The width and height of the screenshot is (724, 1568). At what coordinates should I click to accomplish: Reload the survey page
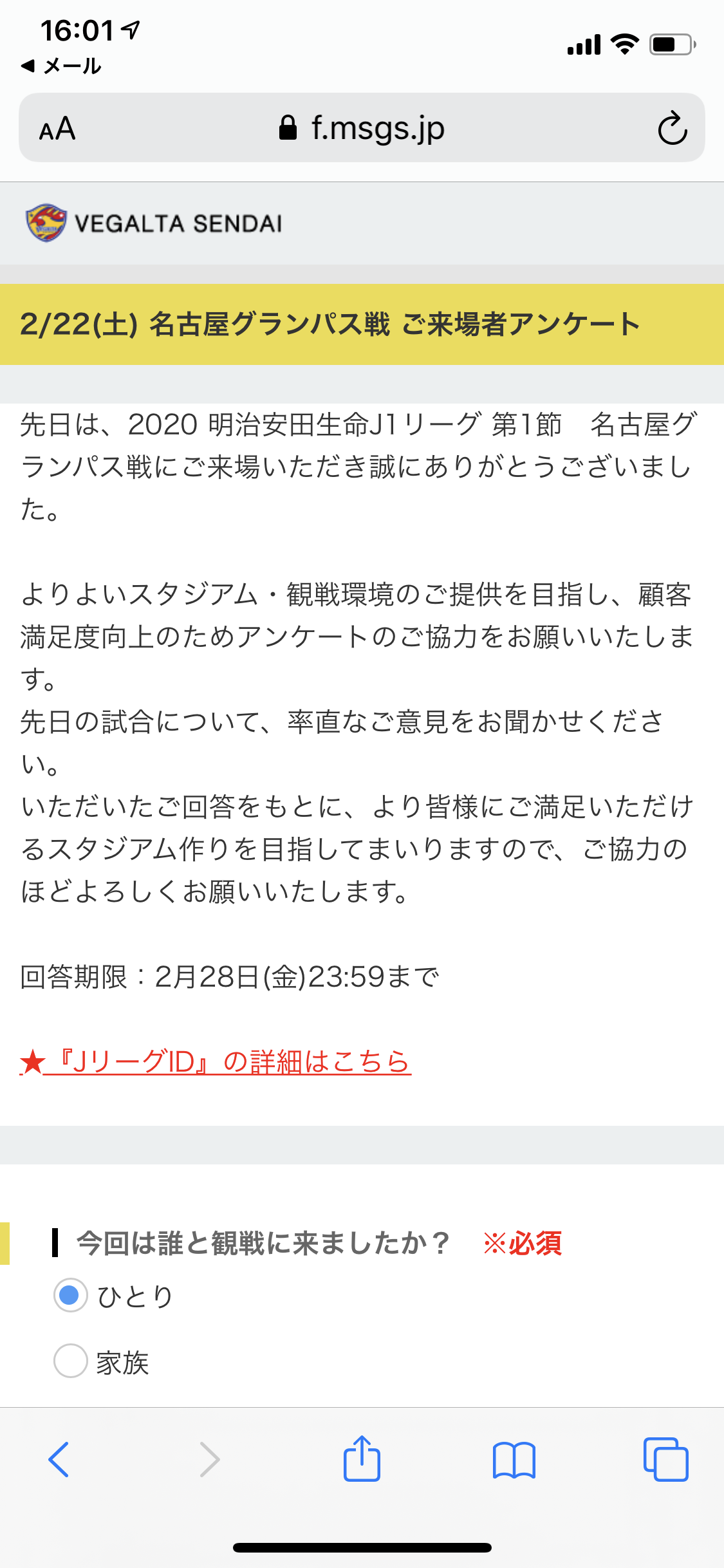coord(672,129)
